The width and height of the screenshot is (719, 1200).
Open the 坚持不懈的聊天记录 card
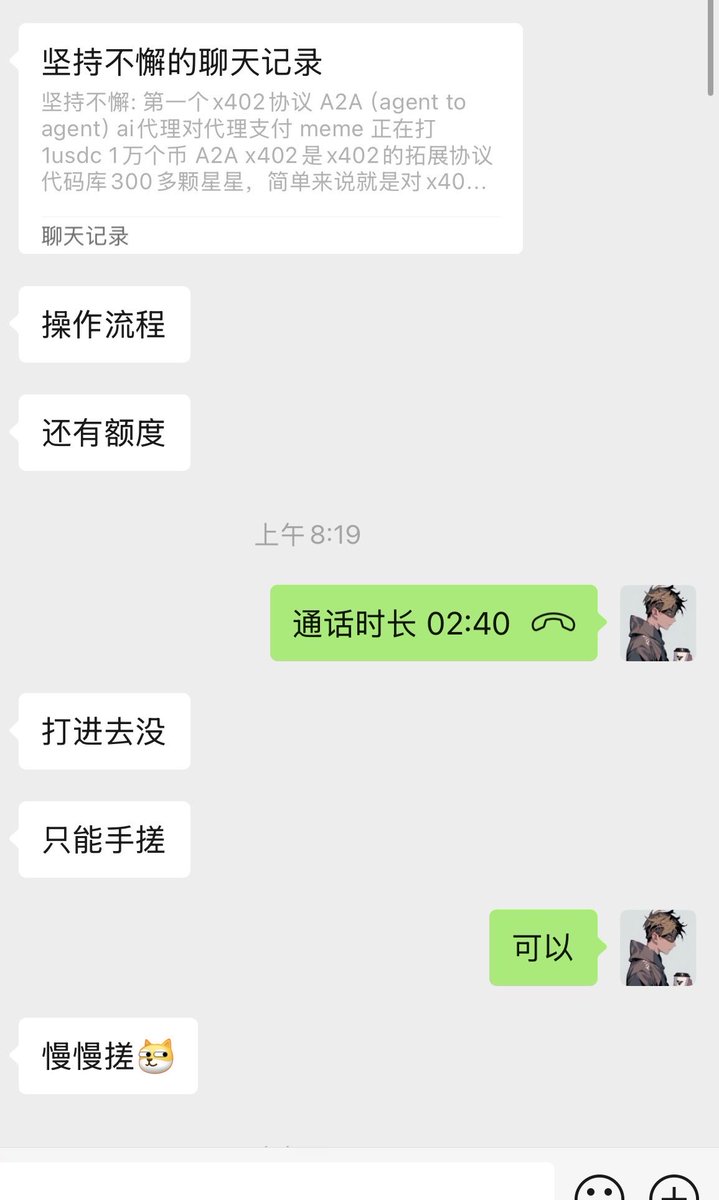(x=270, y=138)
